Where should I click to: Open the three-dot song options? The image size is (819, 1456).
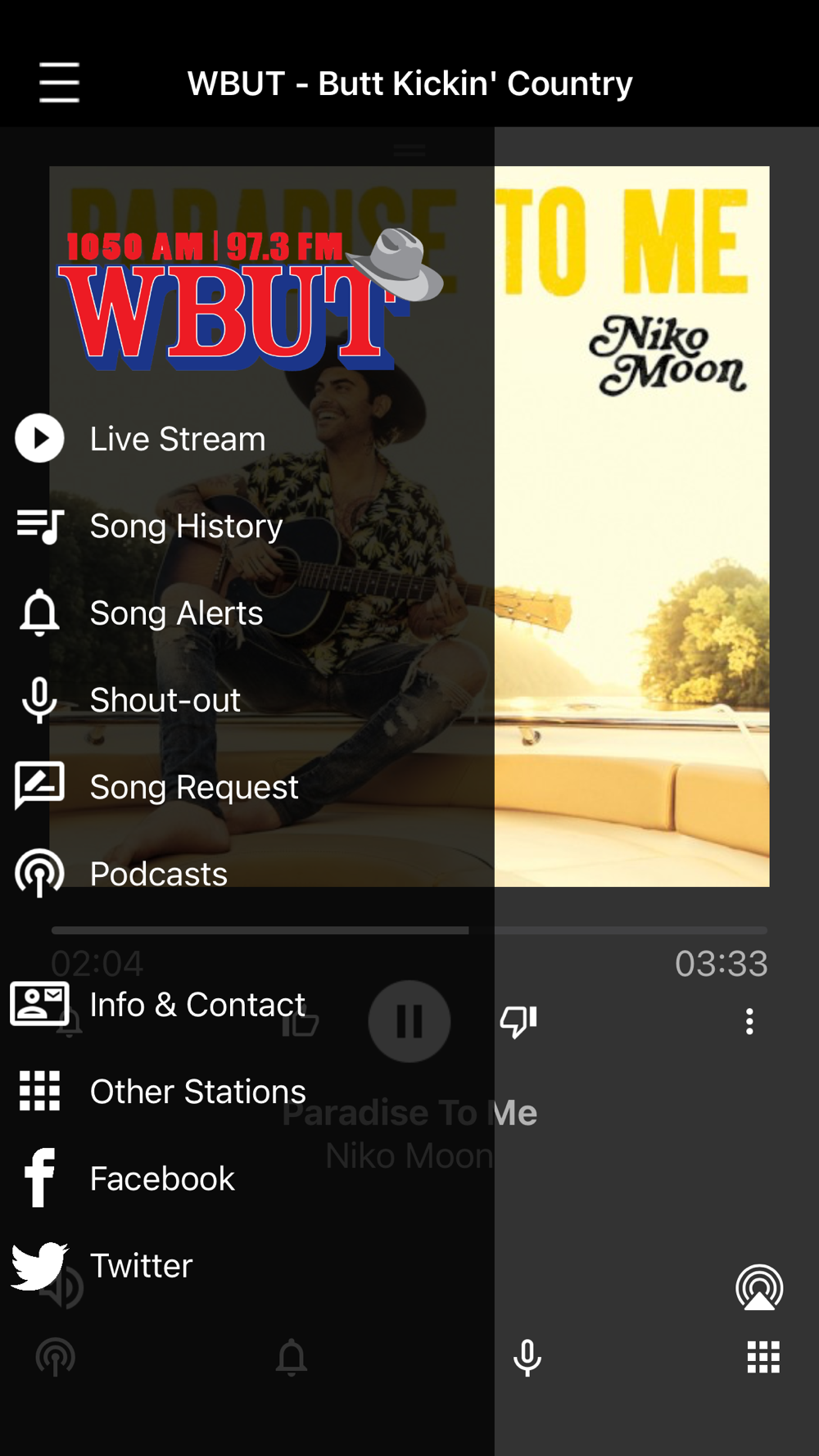(x=749, y=1021)
